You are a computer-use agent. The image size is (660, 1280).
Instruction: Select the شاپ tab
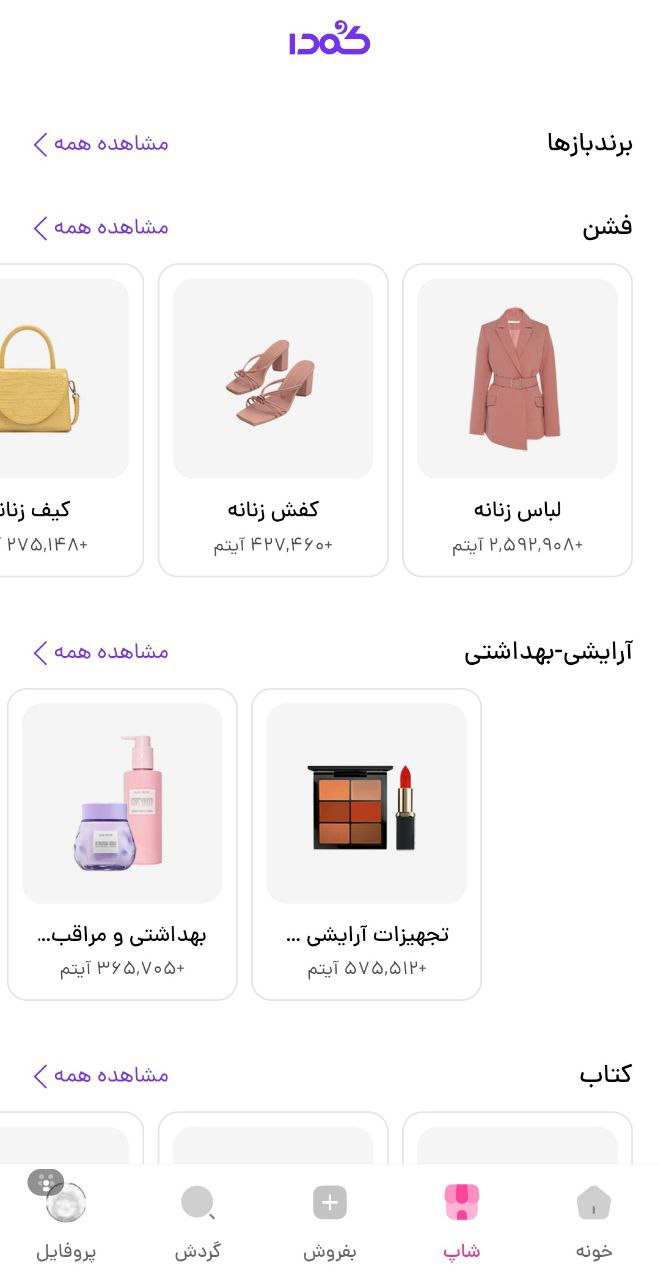pos(462,1220)
